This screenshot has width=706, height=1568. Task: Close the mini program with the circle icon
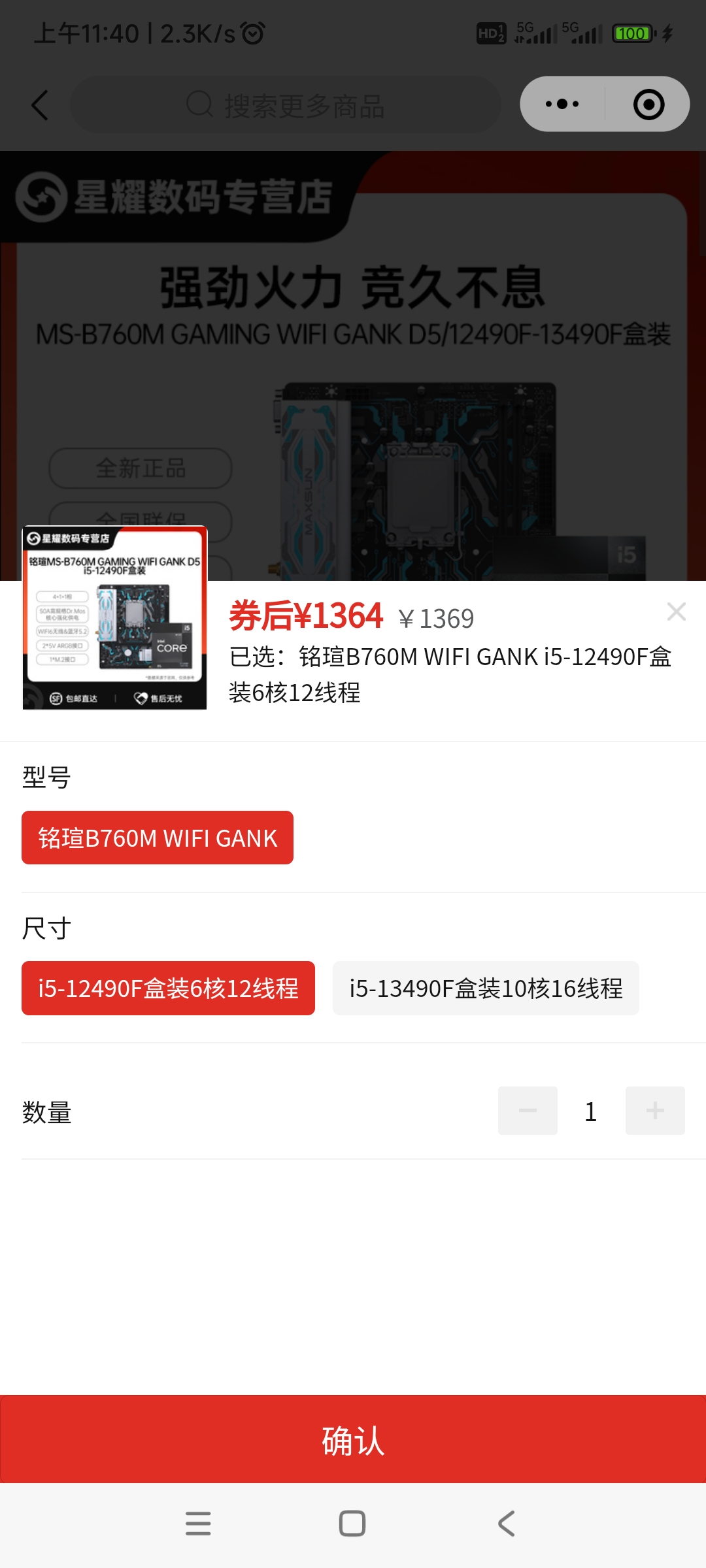pyautogui.click(x=648, y=105)
